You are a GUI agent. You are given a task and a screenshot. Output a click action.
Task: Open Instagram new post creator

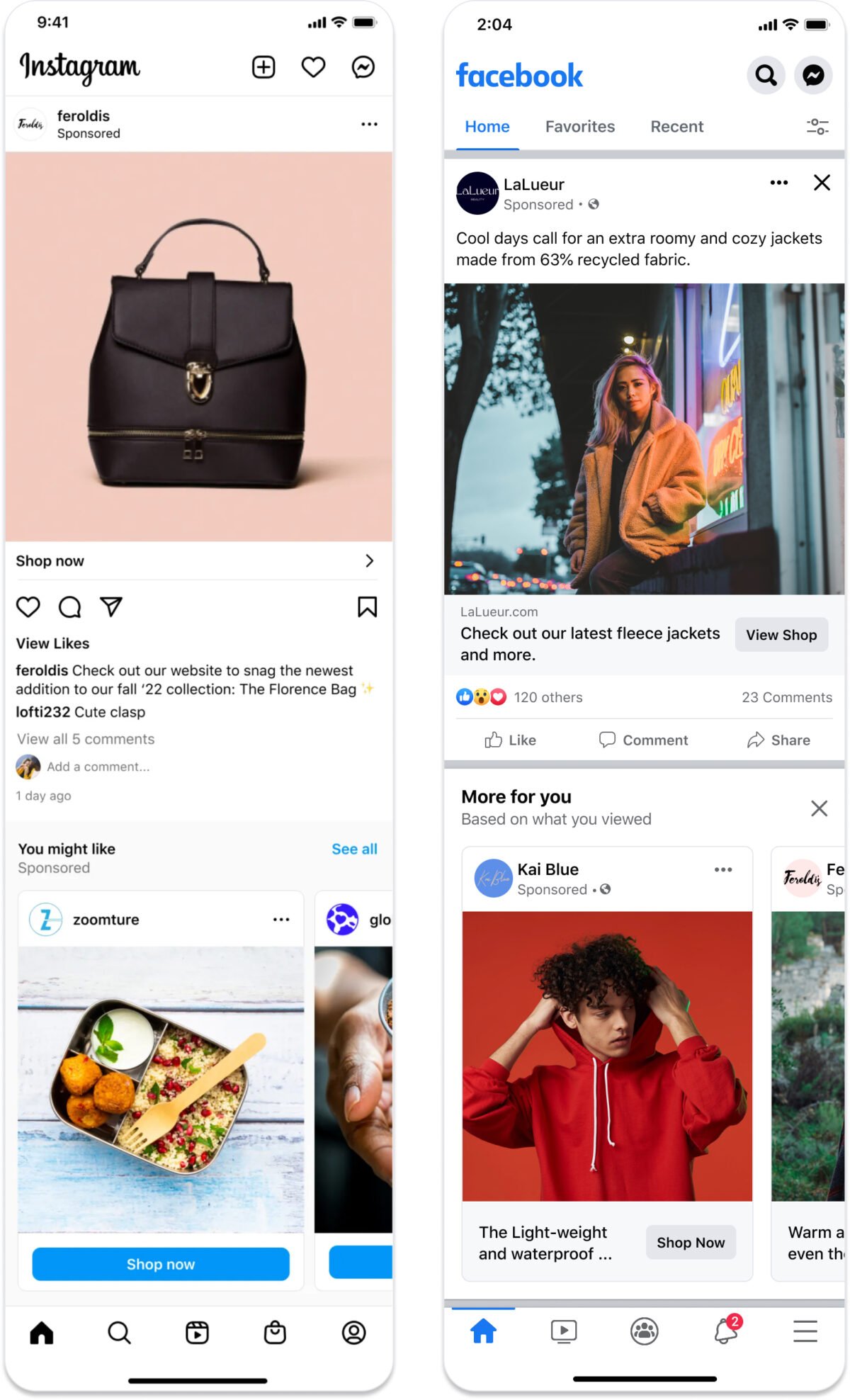[x=262, y=67]
